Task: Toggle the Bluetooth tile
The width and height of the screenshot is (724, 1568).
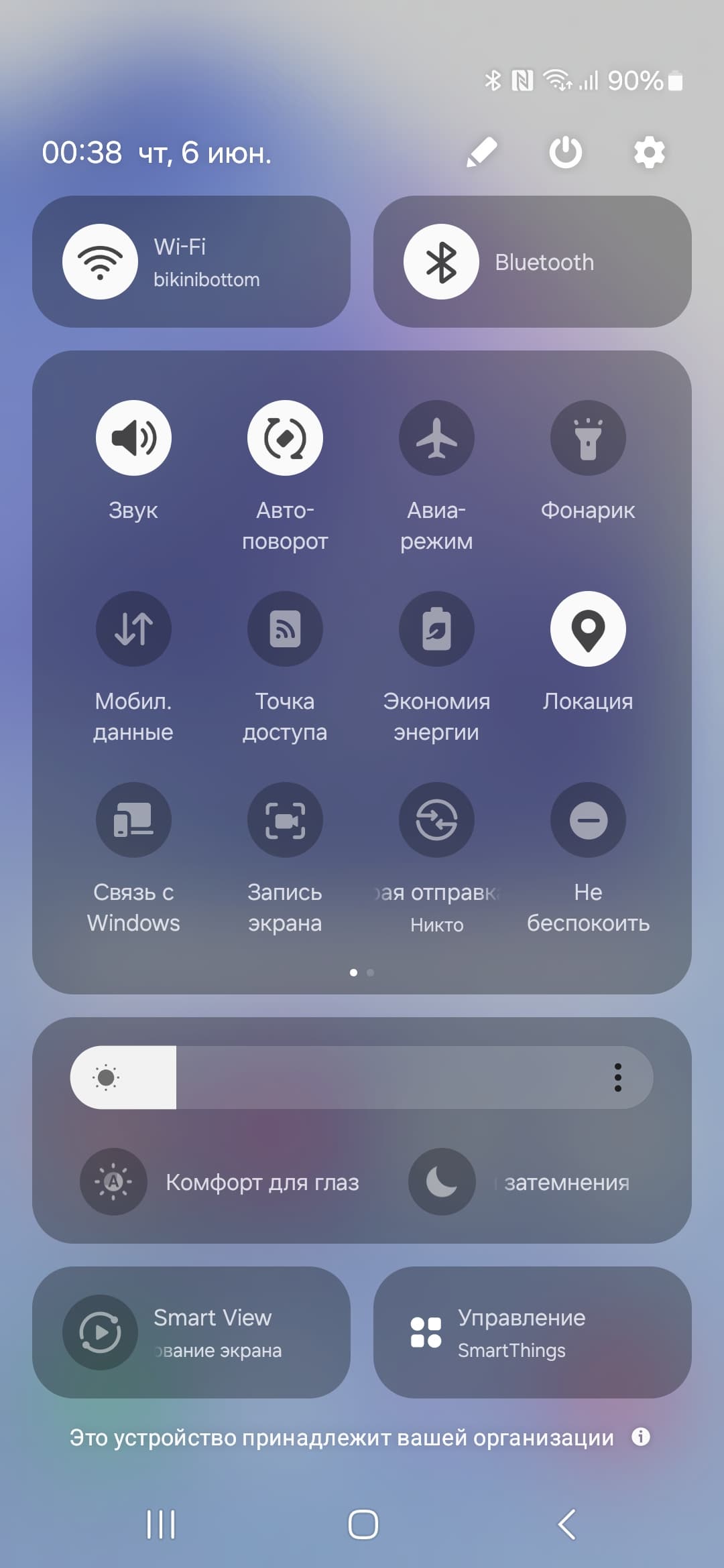Action: point(441,262)
